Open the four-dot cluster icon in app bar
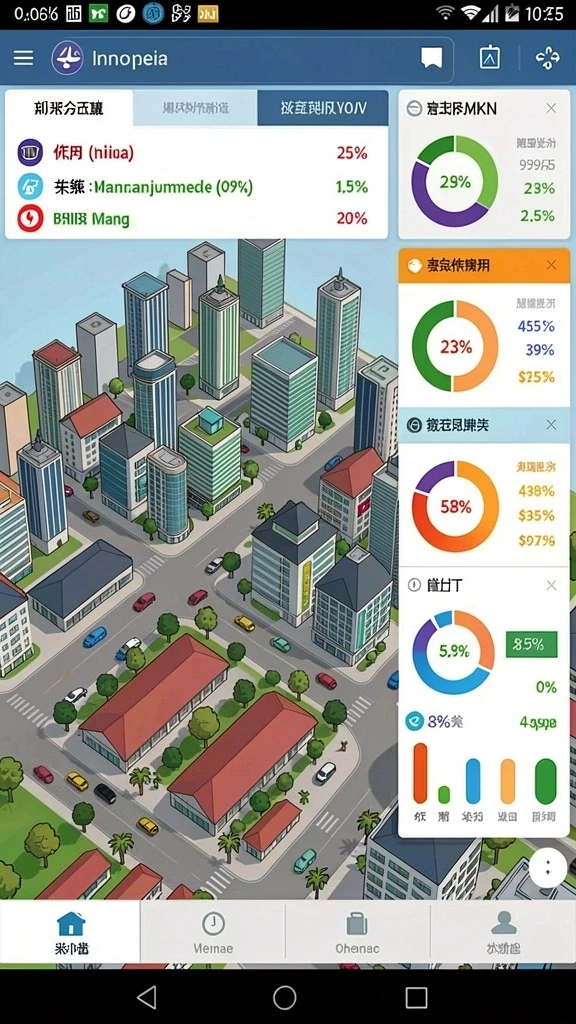Viewport: 576px width, 1024px height. click(x=547, y=58)
